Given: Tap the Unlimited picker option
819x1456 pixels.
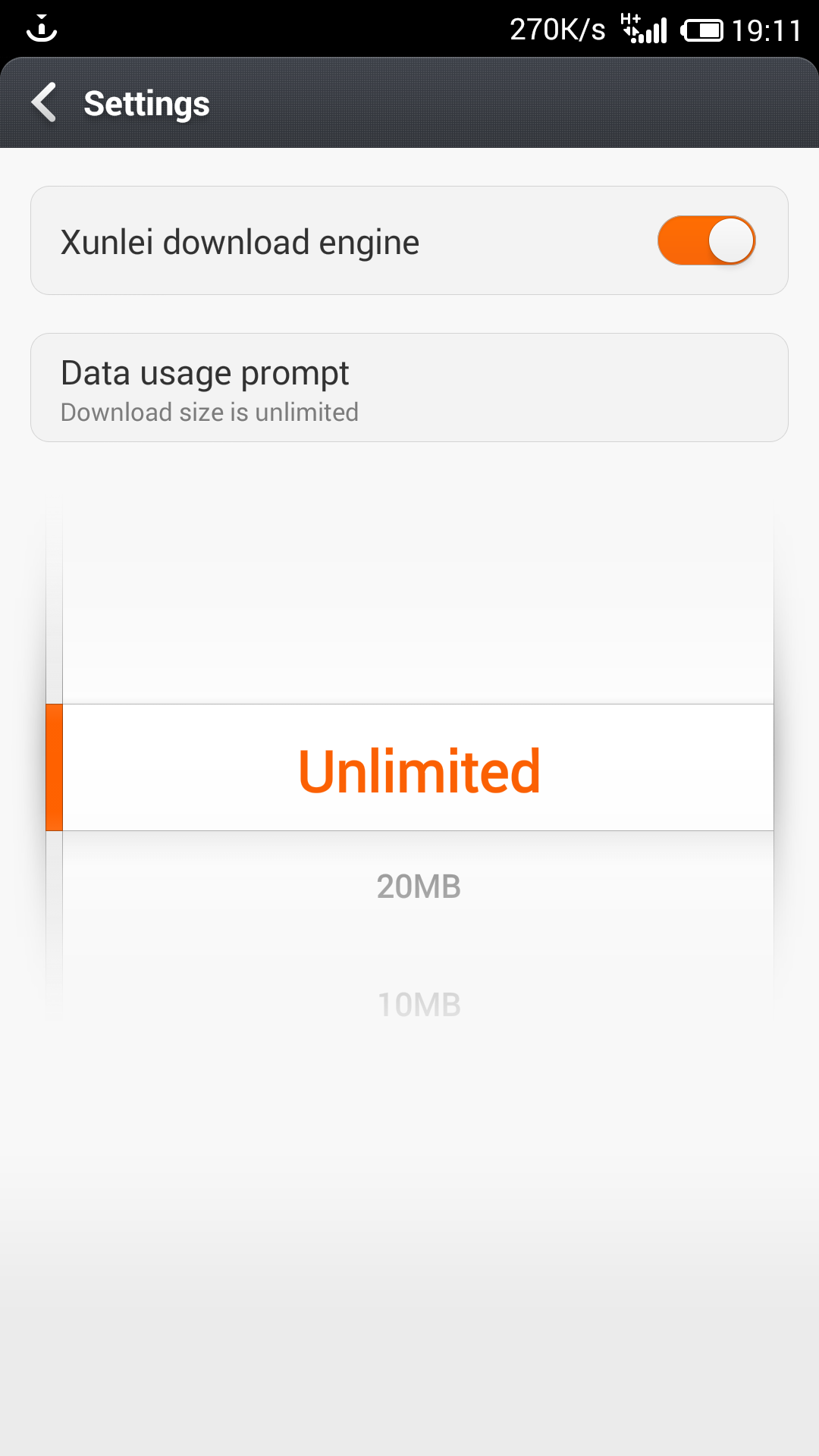Looking at the screenshot, I should pos(419,771).
